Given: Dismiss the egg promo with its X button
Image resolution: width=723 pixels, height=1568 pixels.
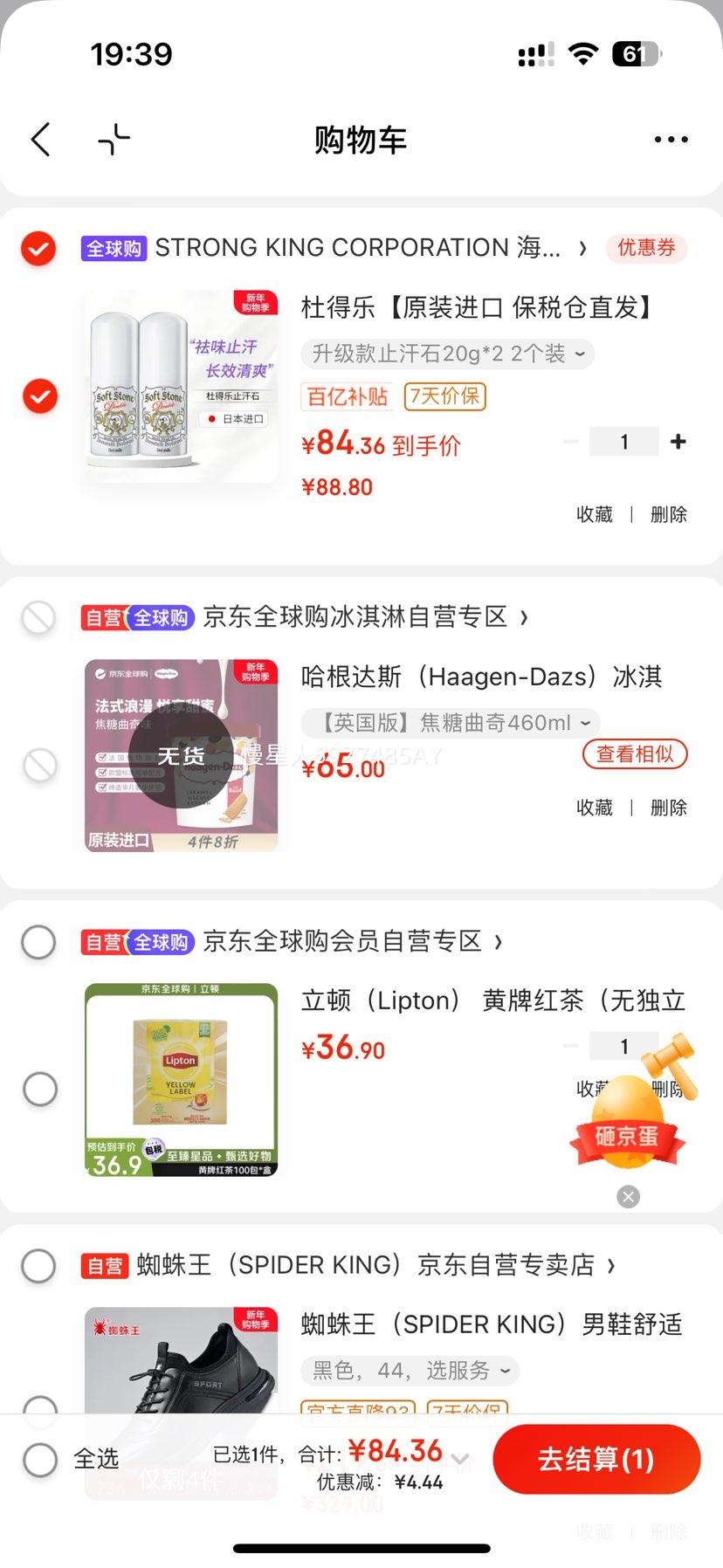Looking at the screenshot, I should 628,1196.
